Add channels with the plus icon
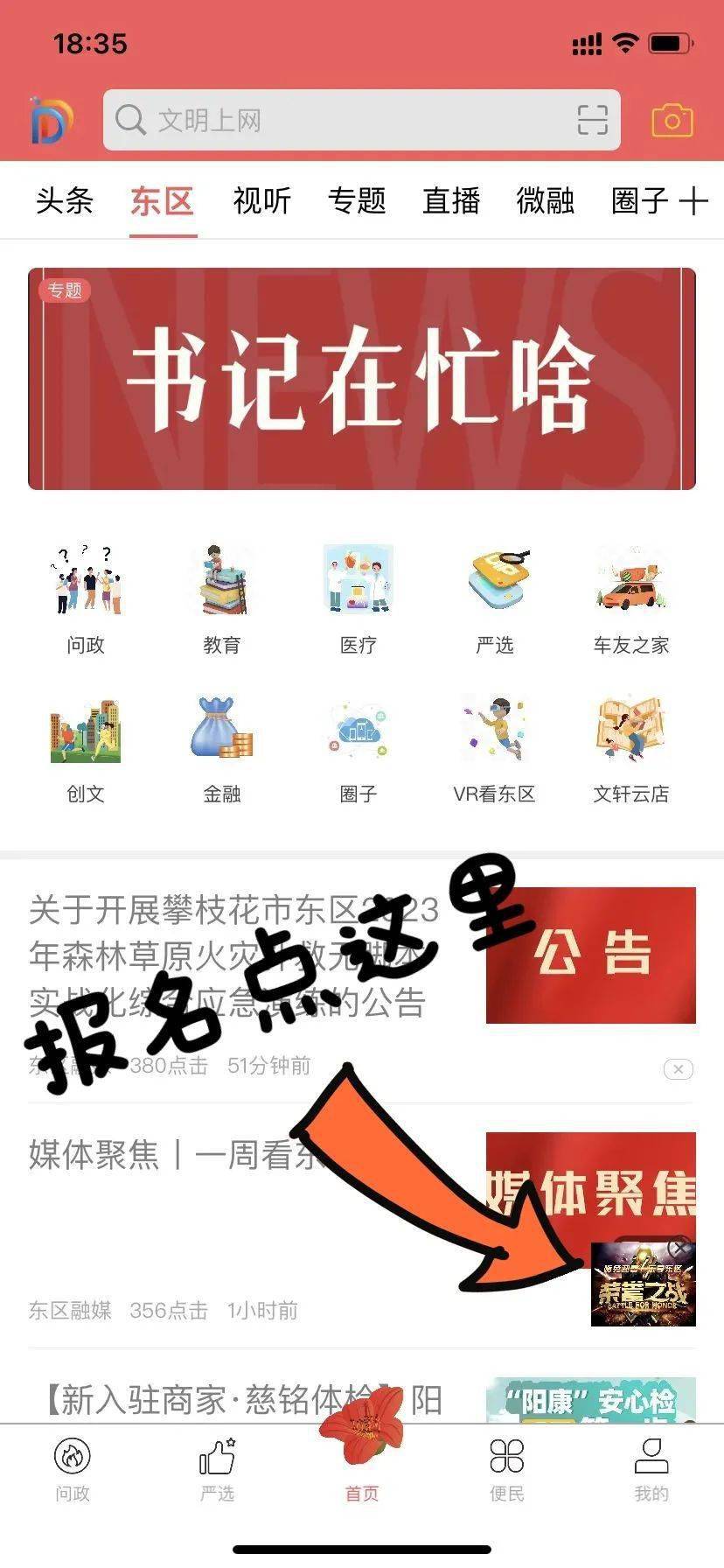This screenshot has width=724, height=1568. 693,201
